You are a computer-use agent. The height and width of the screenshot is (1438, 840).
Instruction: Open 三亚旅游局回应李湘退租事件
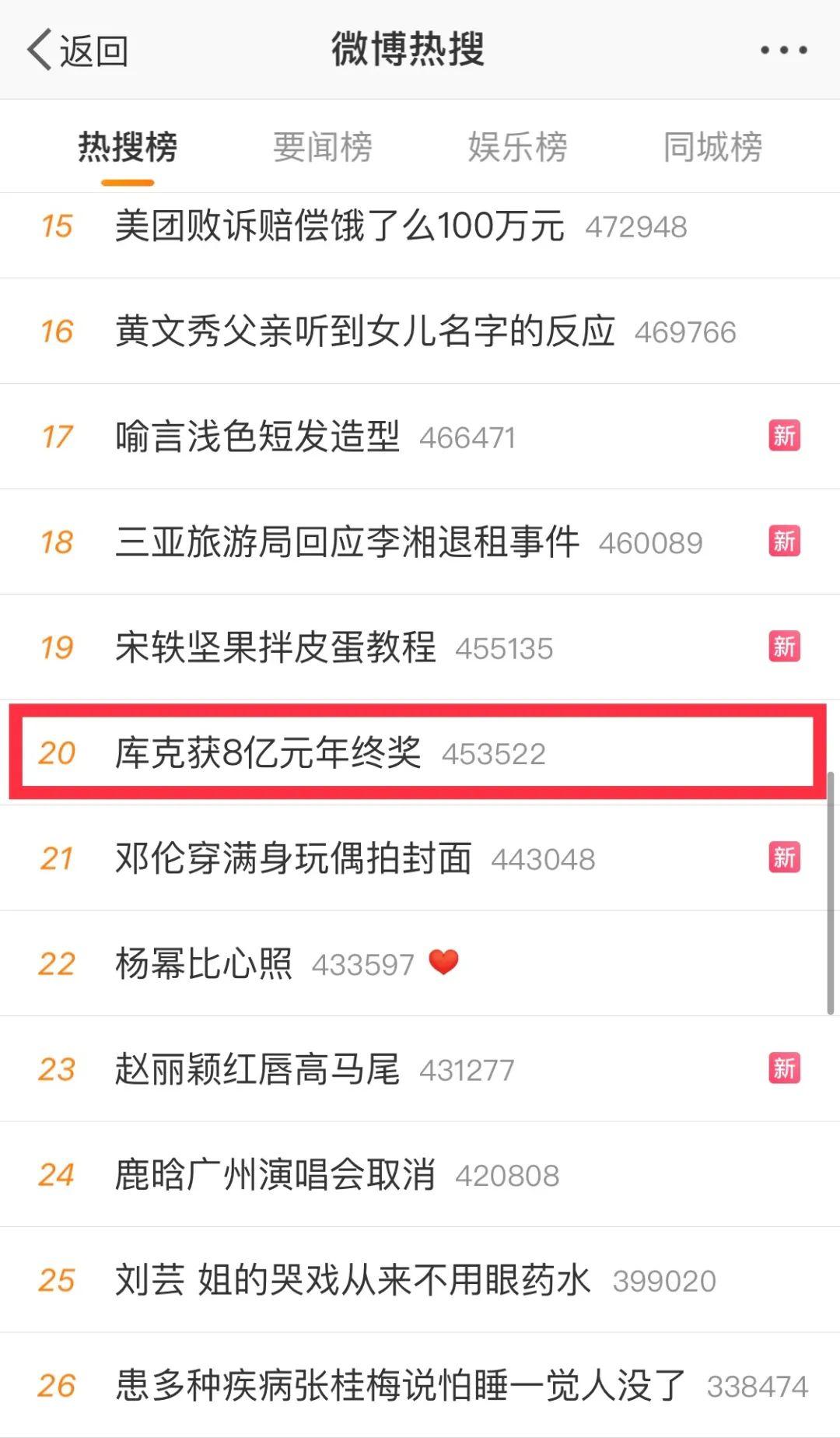pyautogui.click(x=347, y=542)
